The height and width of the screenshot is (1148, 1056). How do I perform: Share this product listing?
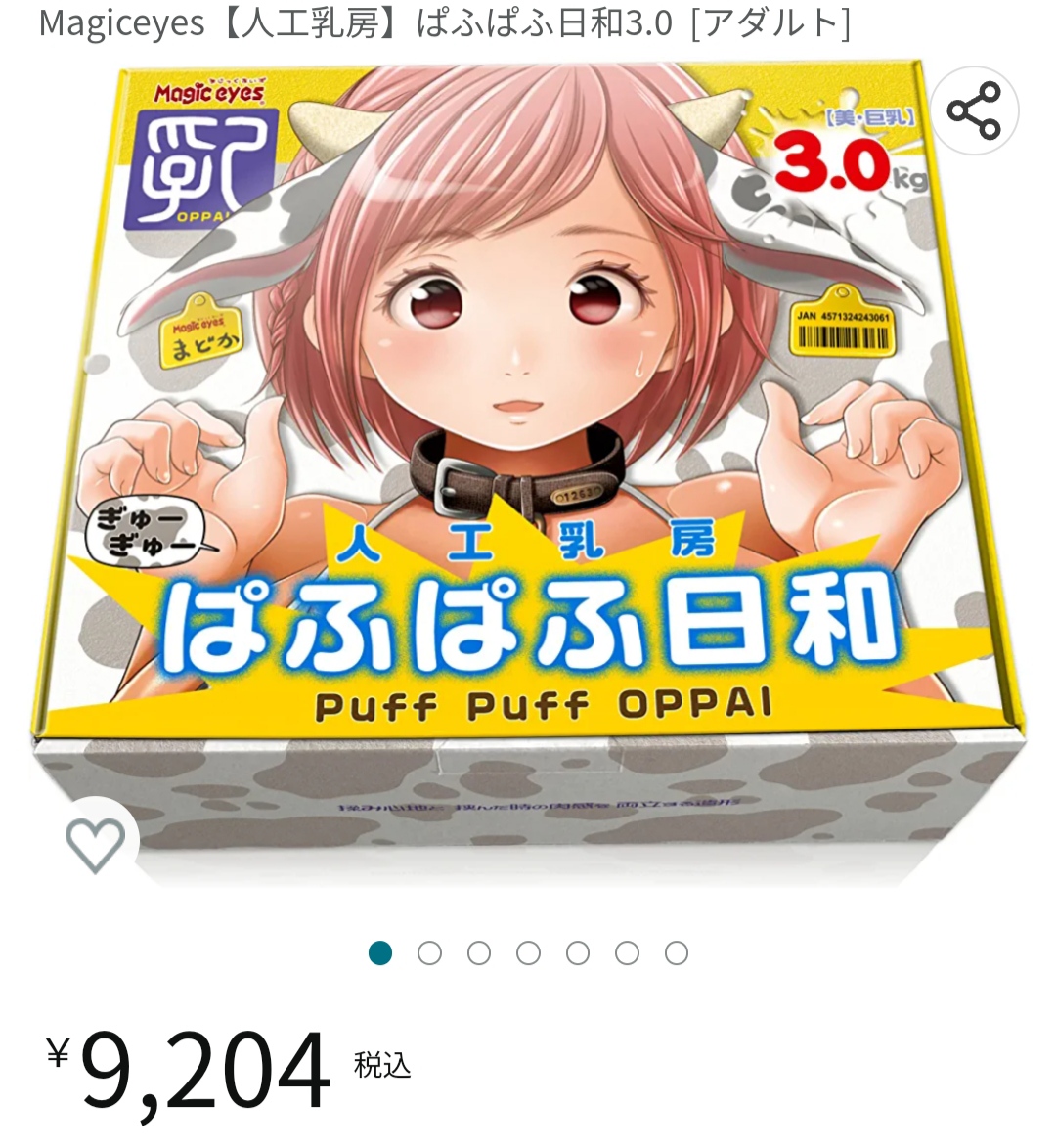coord(974,110)
